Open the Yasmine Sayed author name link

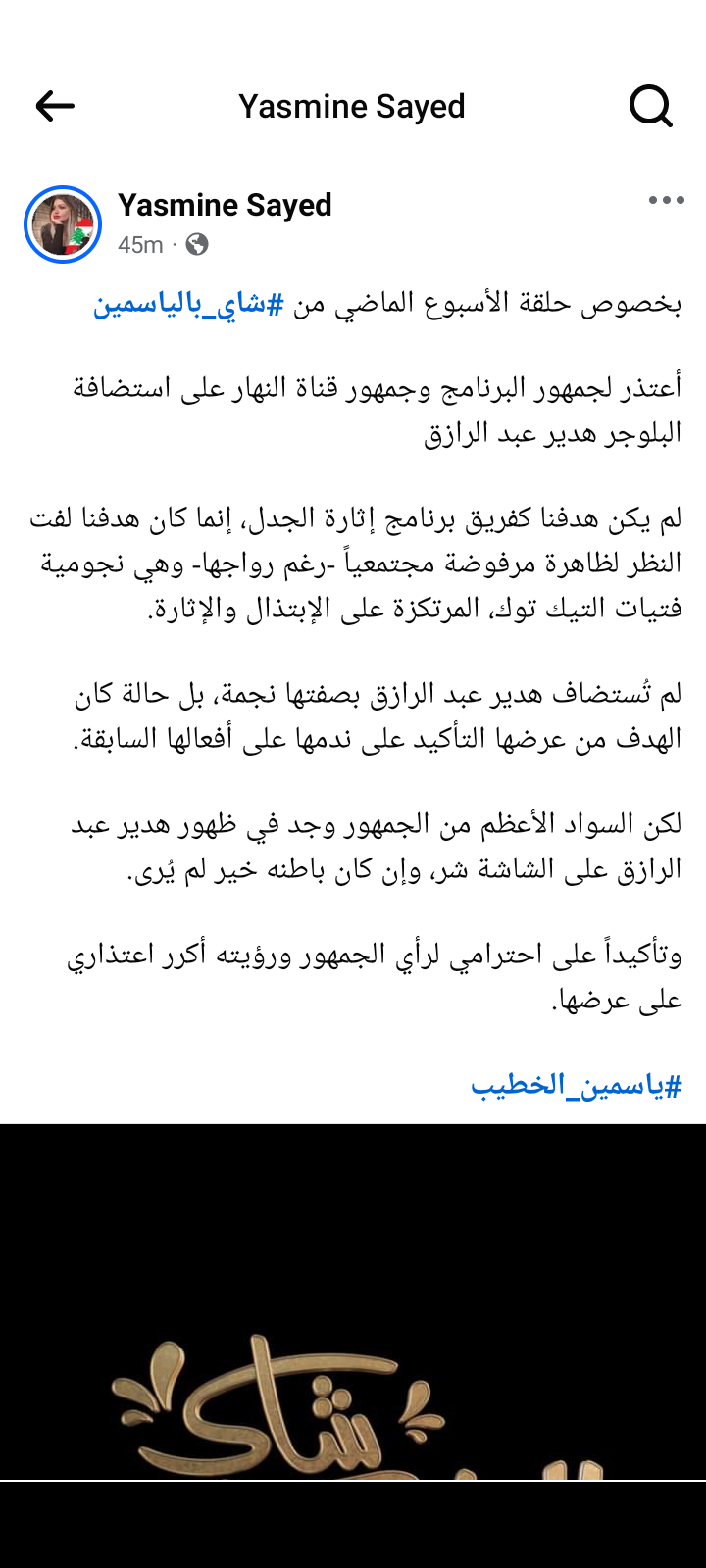(x=225, y=205)
